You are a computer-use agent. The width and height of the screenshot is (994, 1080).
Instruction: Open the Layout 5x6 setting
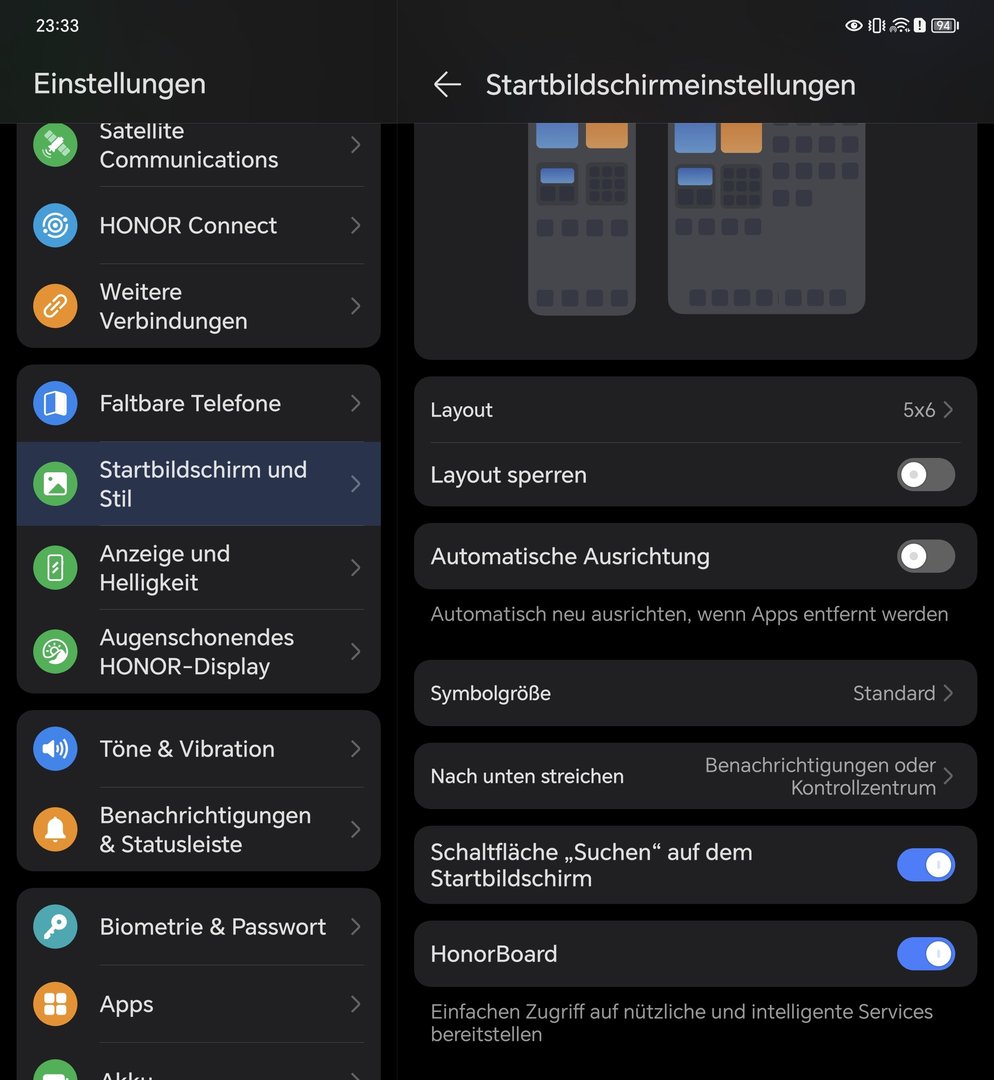(694, 410)
